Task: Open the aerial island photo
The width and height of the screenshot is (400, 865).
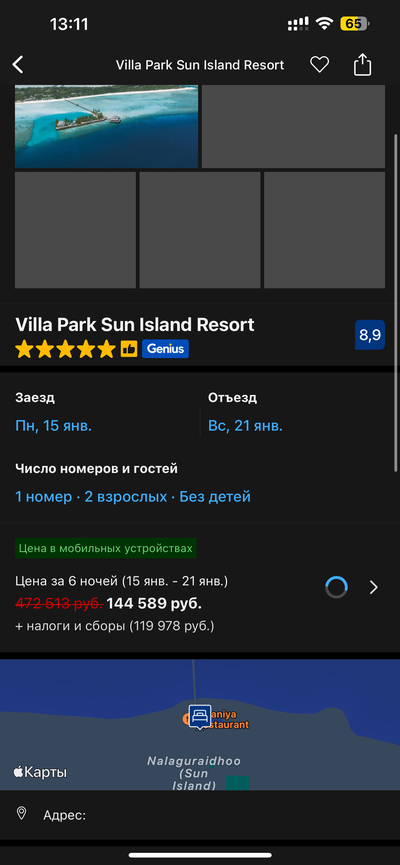Action: (x=106, y=126)
